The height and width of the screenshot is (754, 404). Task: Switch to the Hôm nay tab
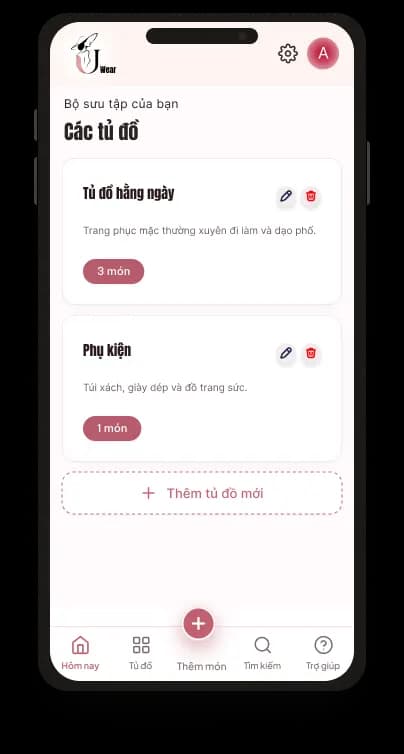(80, 653)
